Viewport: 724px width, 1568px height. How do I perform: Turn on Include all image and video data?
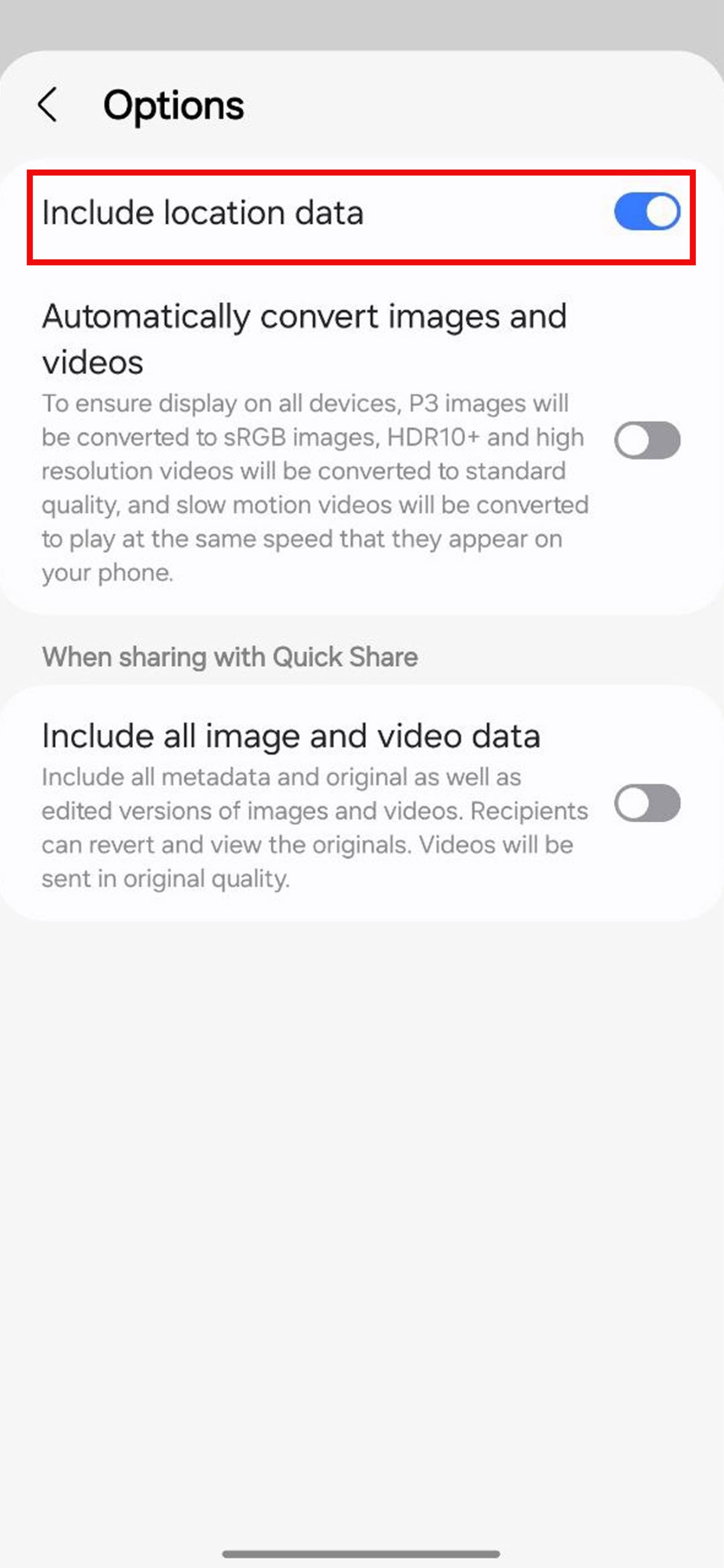(646, 803)
